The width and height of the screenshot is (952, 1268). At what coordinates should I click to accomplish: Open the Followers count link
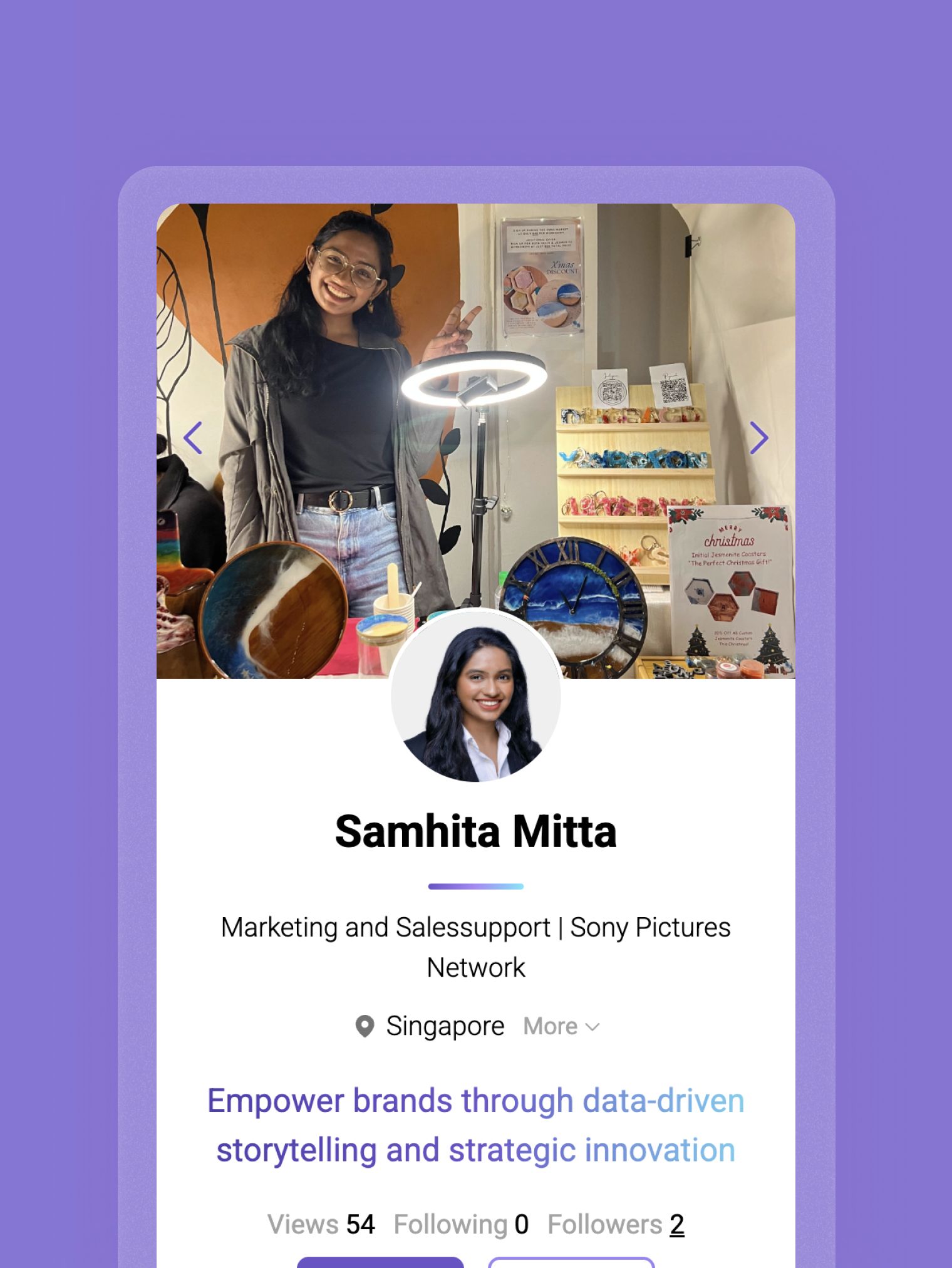676,1224
